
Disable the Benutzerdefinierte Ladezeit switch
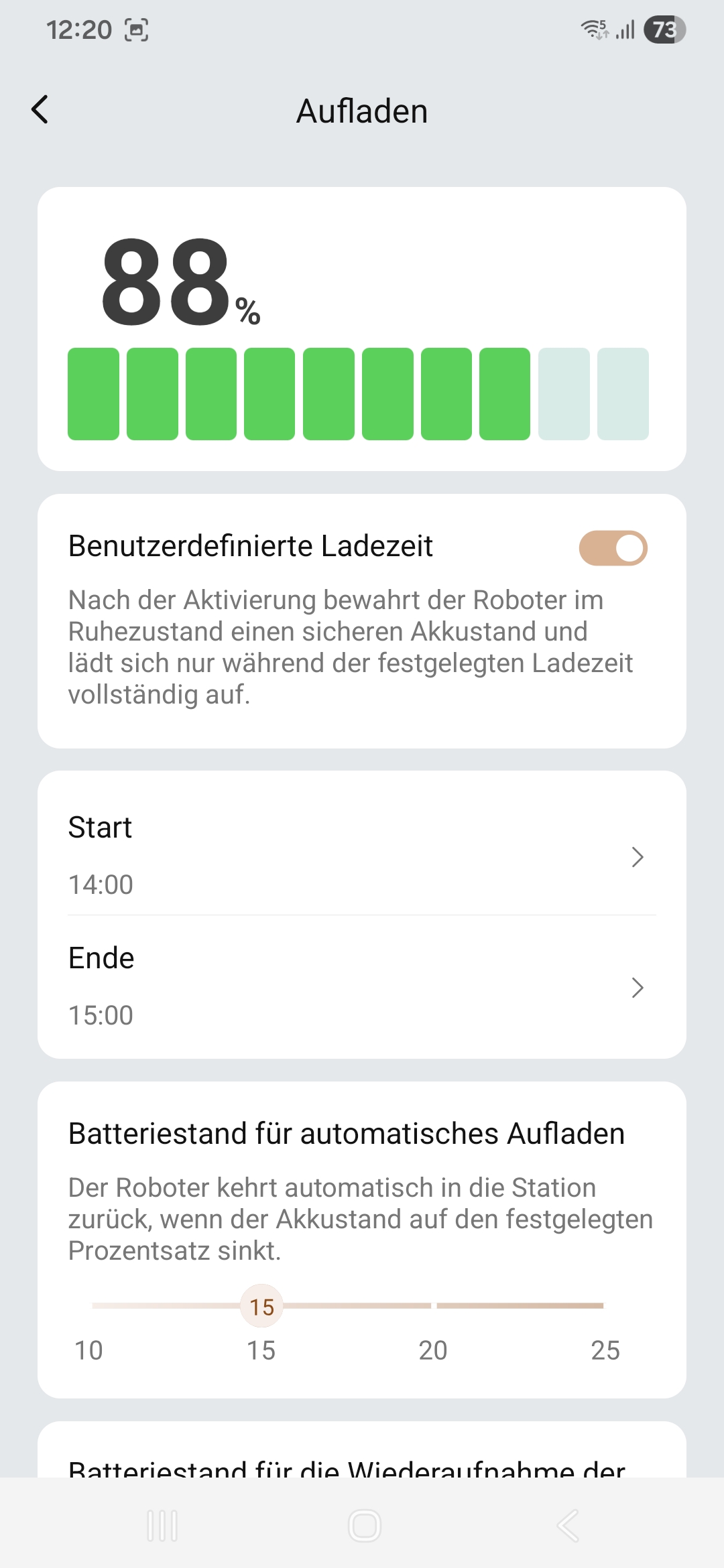click(x=613, y=548)
